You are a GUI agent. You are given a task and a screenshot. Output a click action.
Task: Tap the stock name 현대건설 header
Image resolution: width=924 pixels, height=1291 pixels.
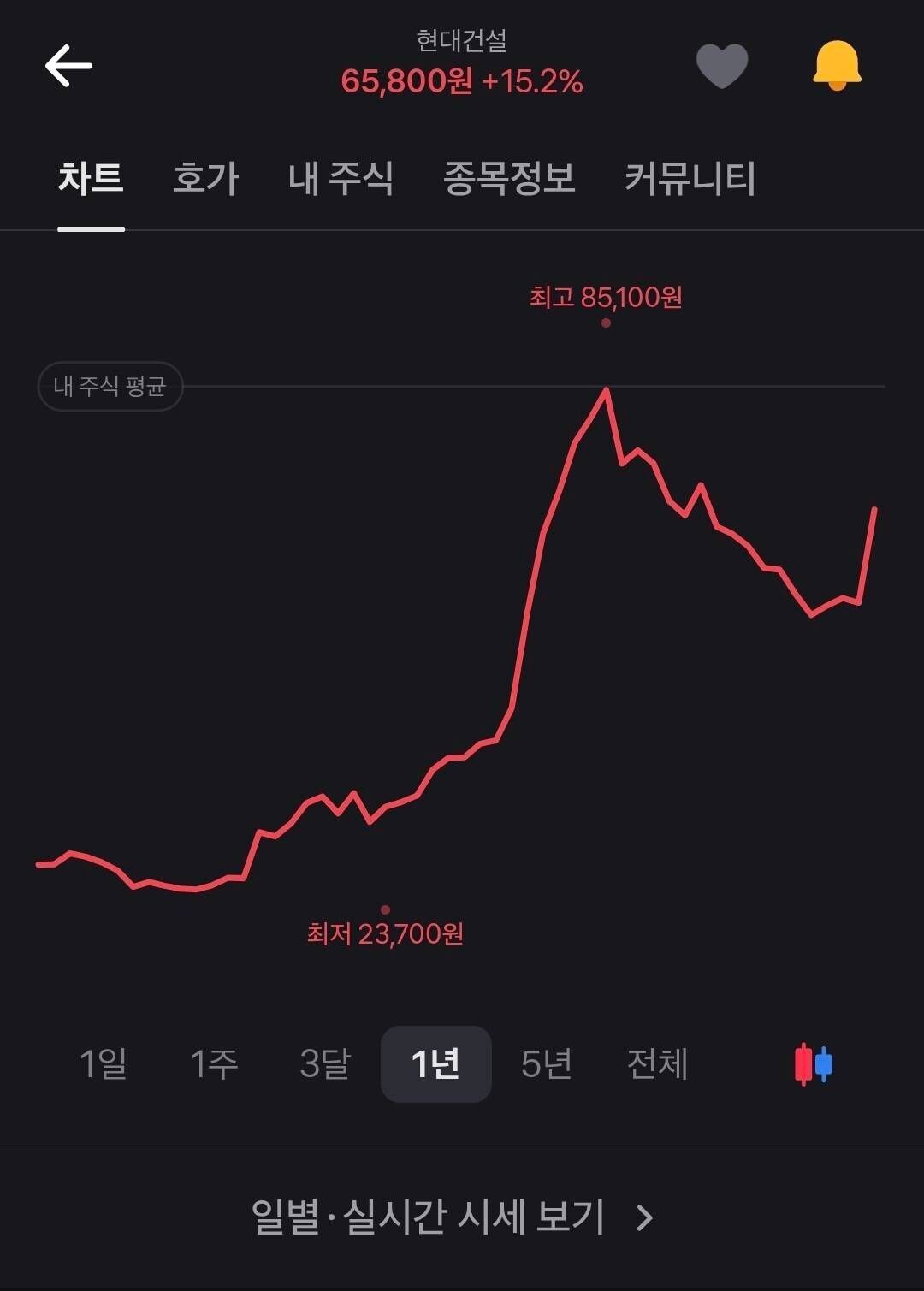point(461,38)
